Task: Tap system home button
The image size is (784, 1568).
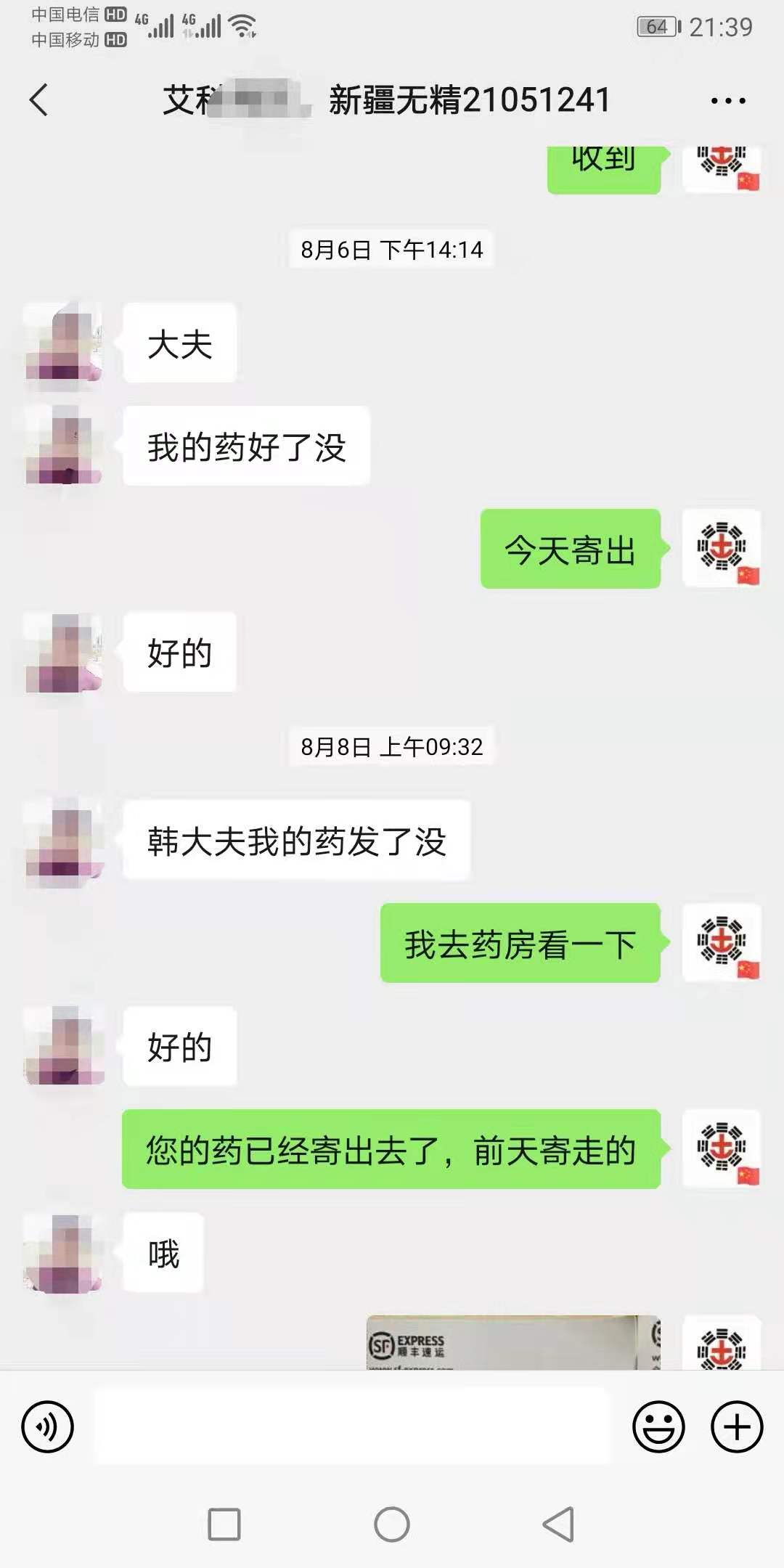Action: tap(392, 1524)
